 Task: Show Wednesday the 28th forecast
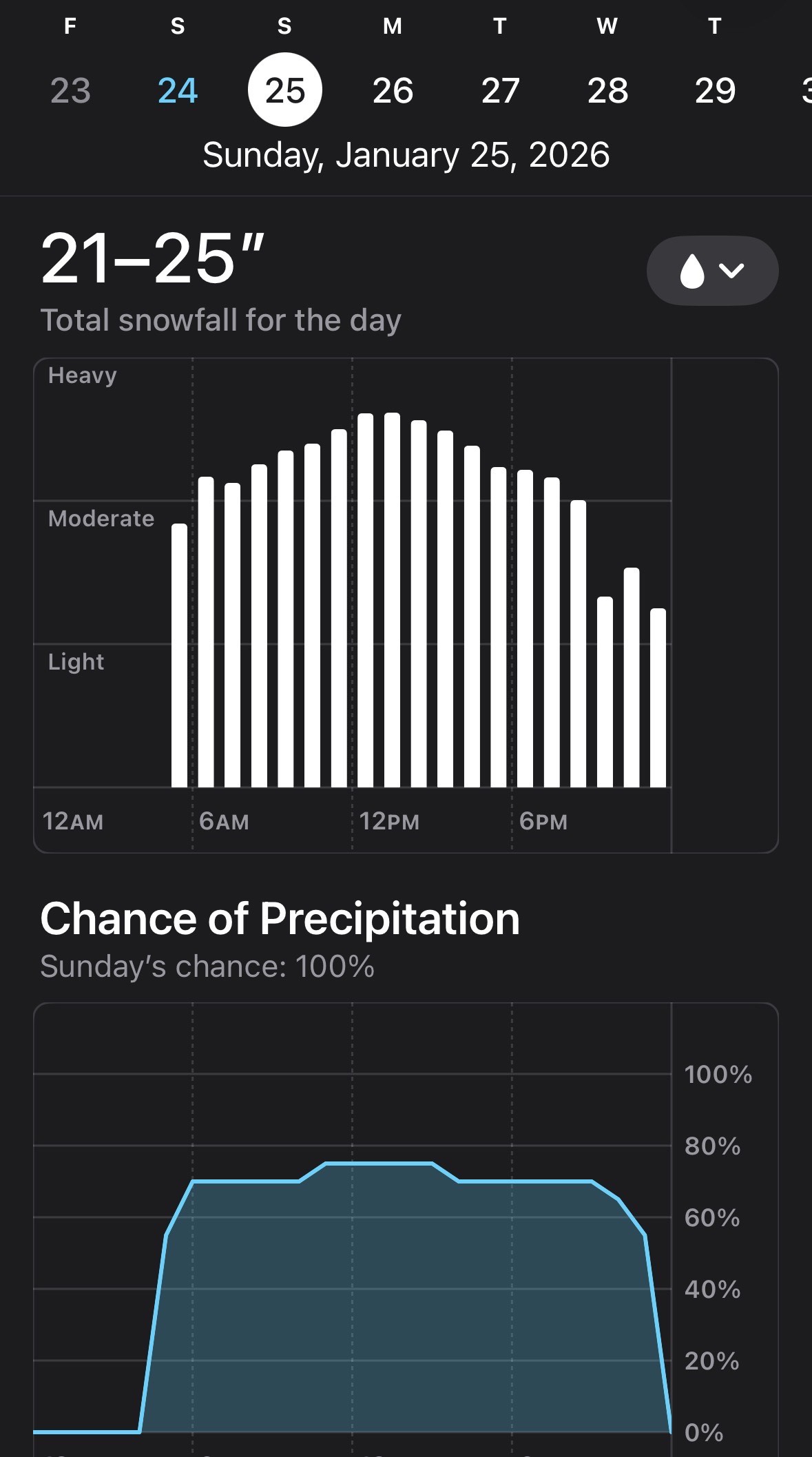[x=607, y=90]
